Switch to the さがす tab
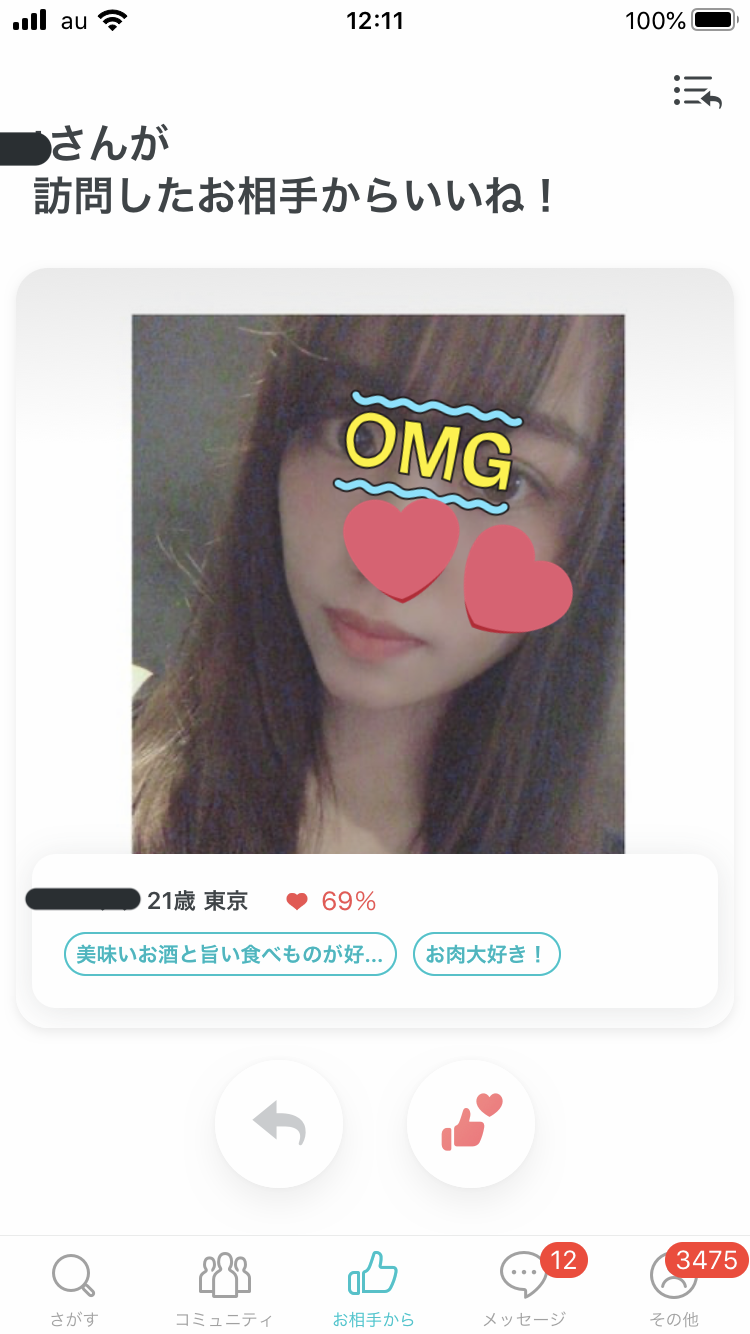 74,1289
